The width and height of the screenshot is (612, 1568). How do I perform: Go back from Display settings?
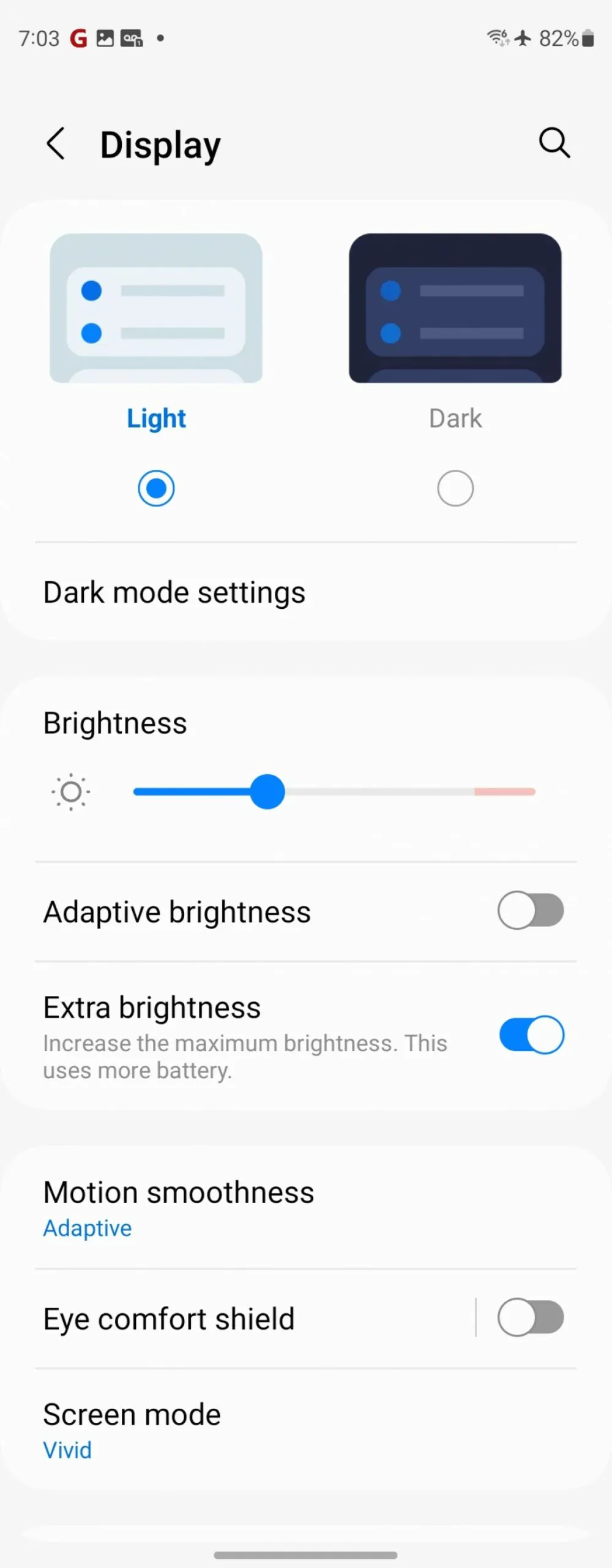pos(56,145)
